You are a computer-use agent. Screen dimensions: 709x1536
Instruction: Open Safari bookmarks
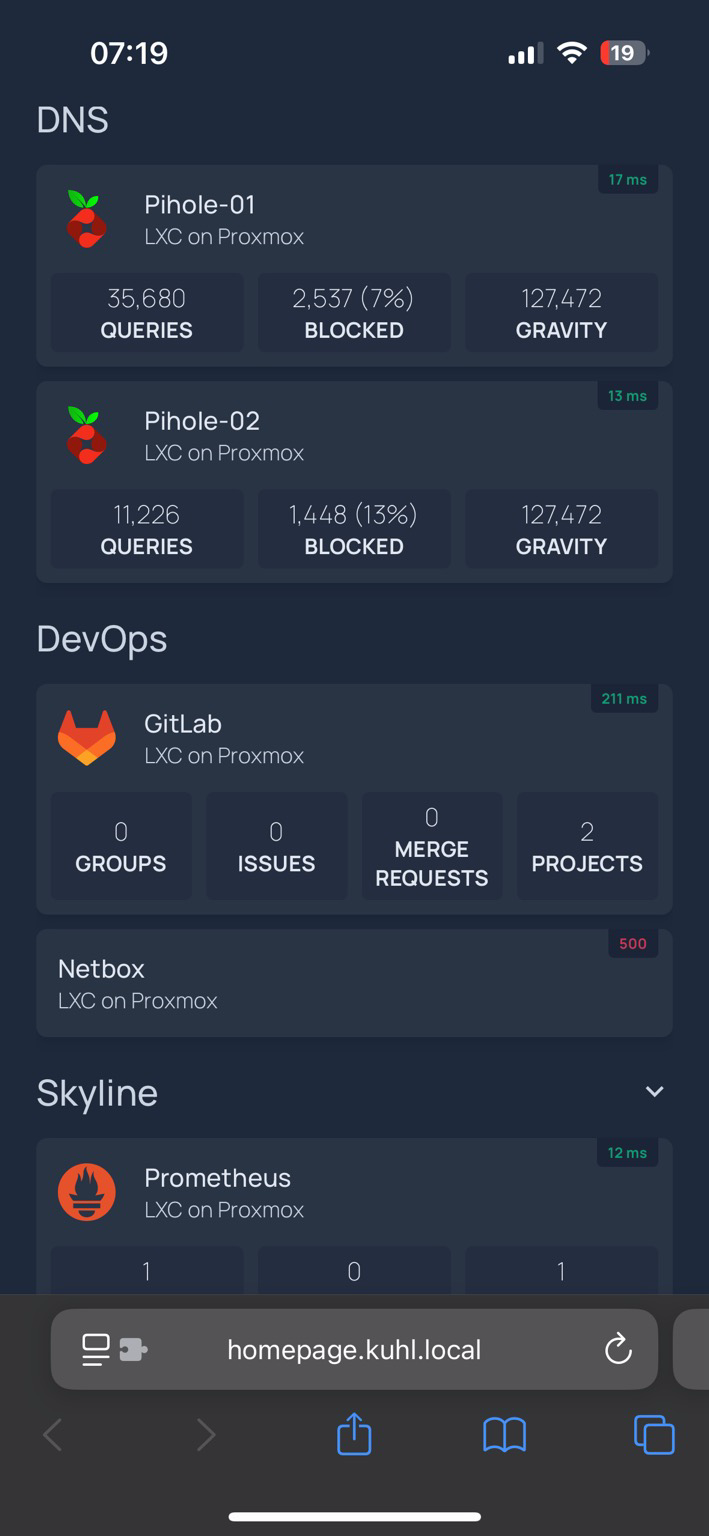coord(504,1435)
